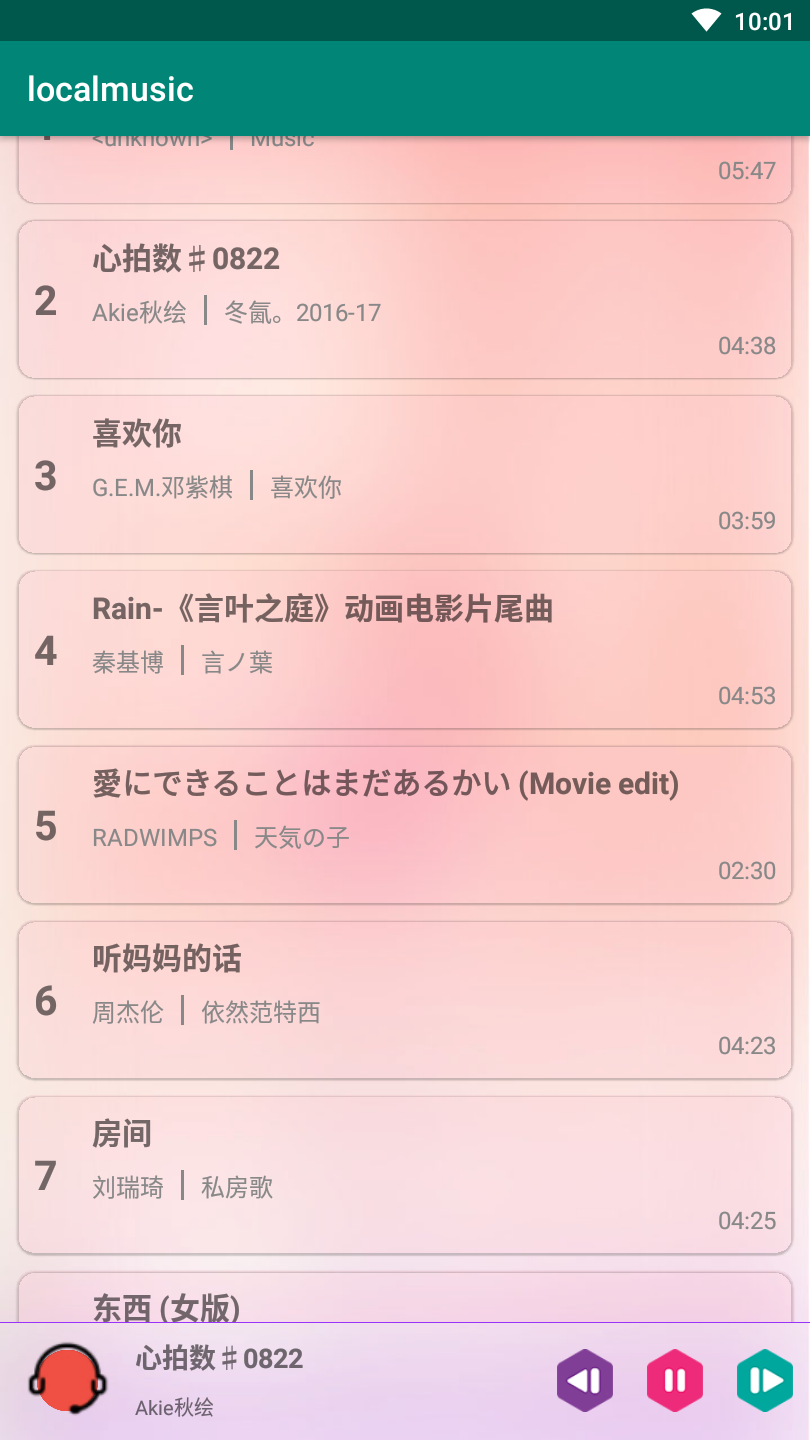This screenshot has height=1440, width=810.
Task: Skip to the next track
Action: pos(765,1381)
